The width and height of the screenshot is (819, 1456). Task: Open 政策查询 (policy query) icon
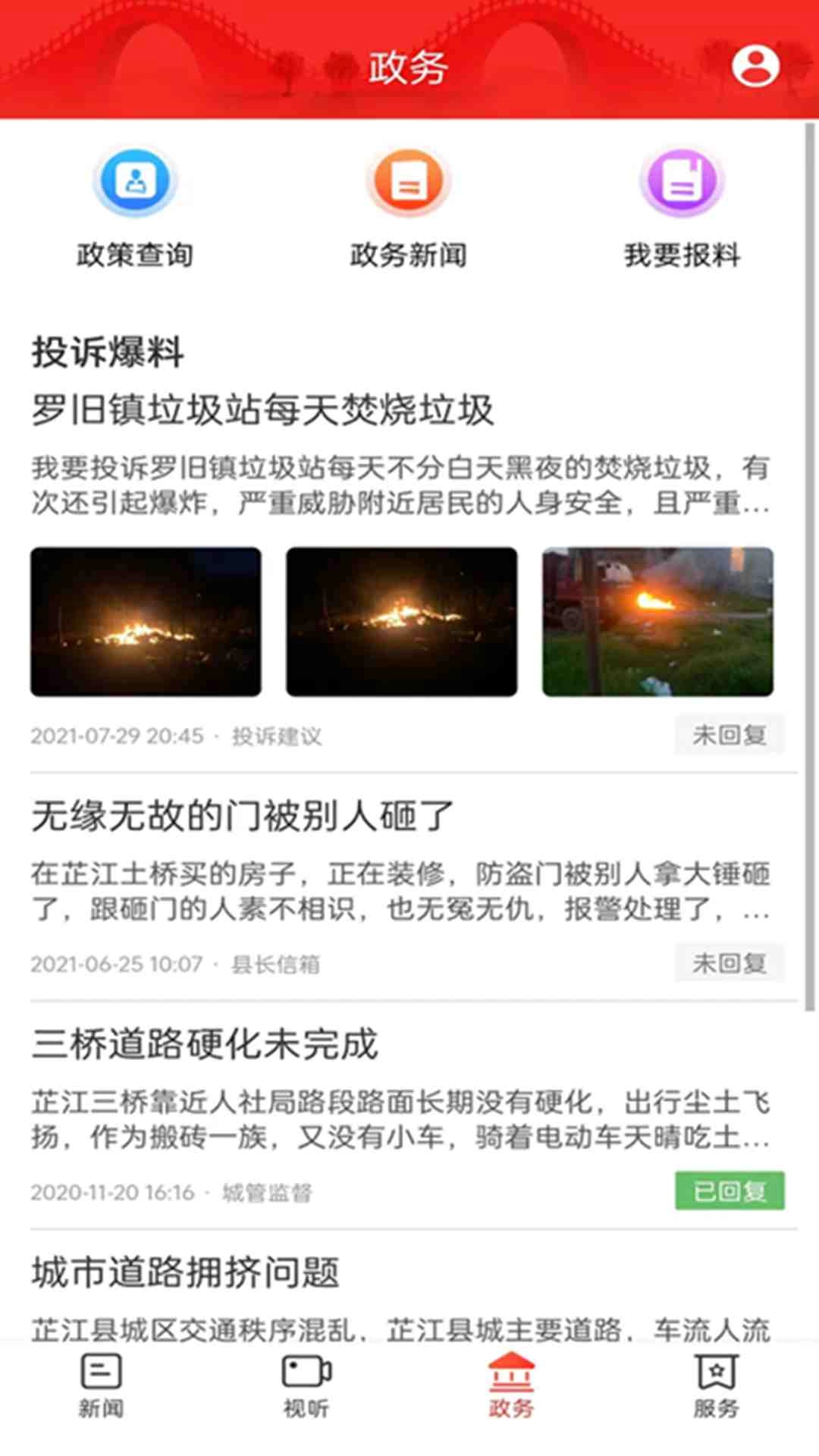pyautogui.click(x=134, y=180)
